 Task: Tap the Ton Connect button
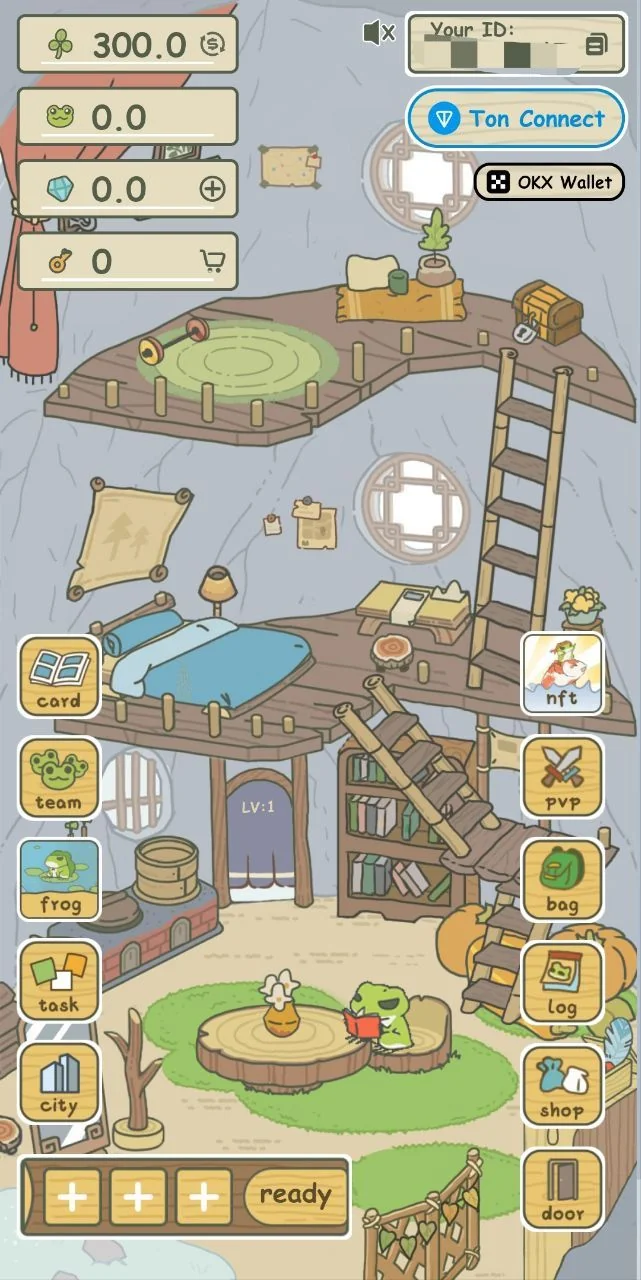[x=516, y=119]
